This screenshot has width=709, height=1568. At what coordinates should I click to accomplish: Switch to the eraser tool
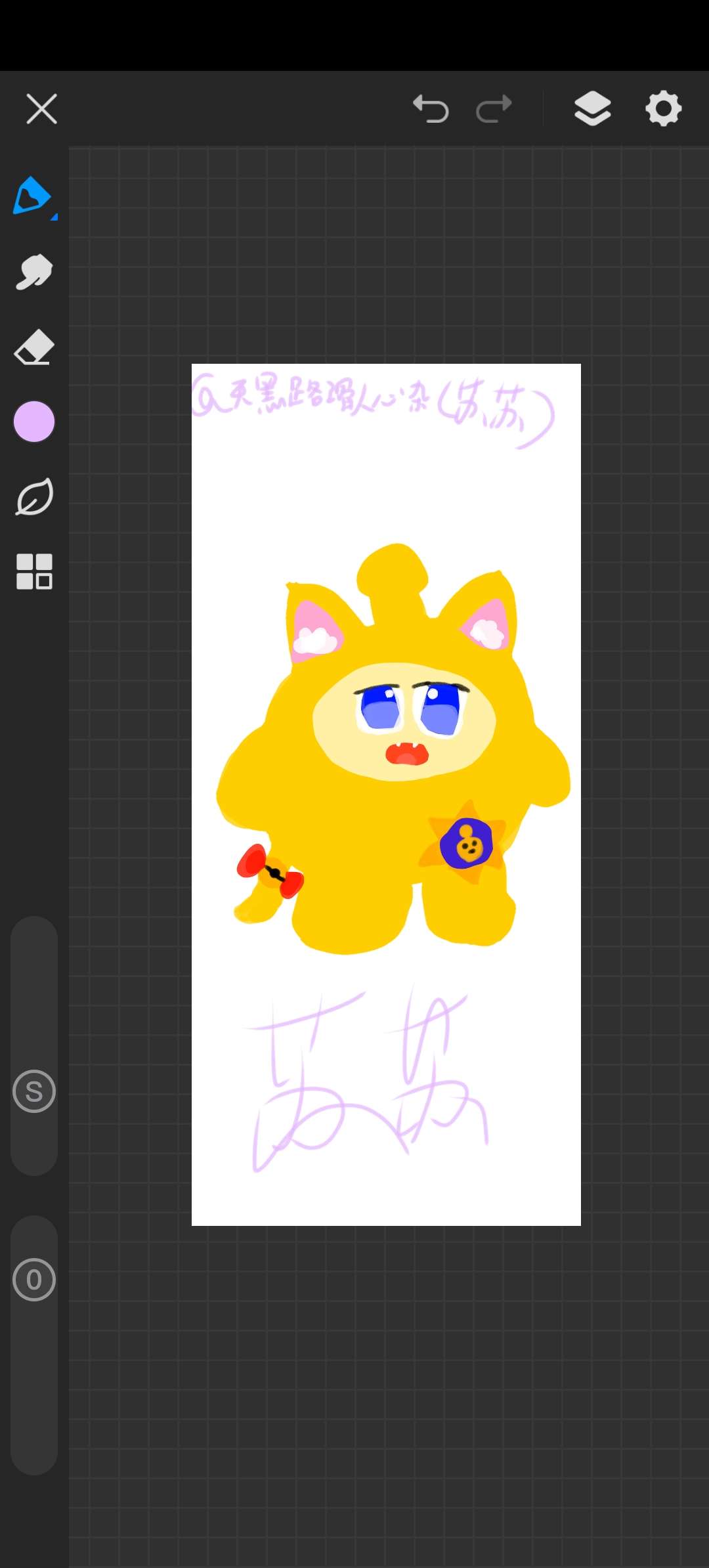(34, 347)
